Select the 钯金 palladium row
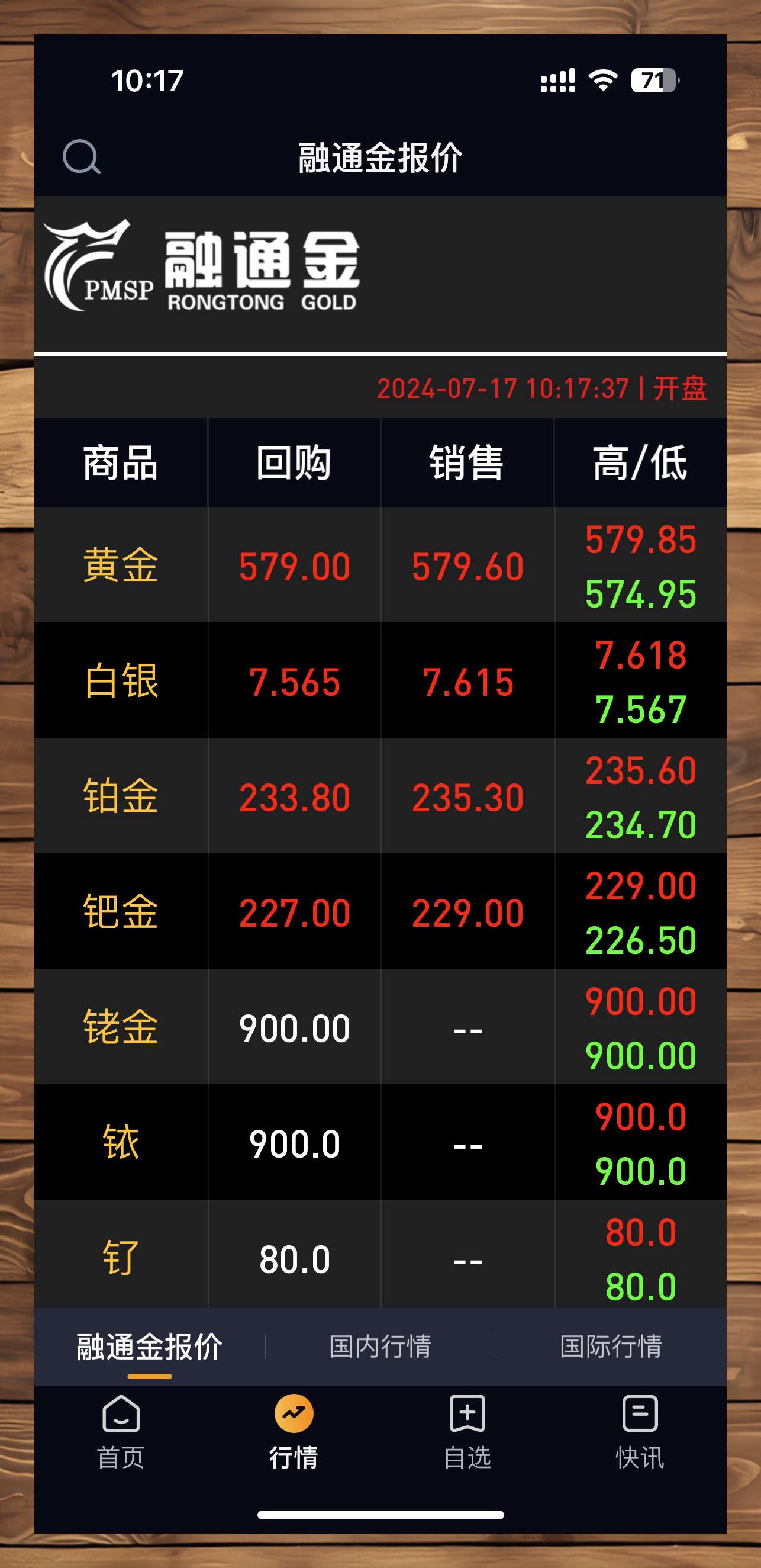 pos(122,911)
